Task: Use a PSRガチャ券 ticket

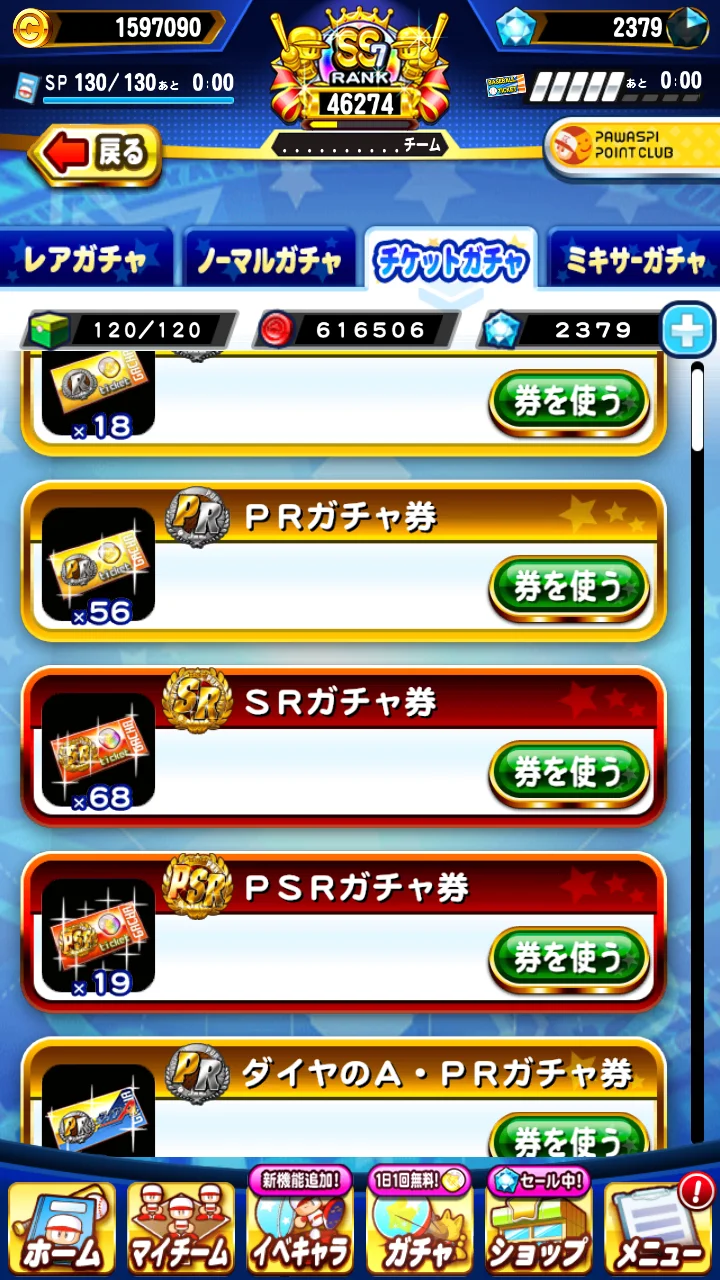Action: 568,958
